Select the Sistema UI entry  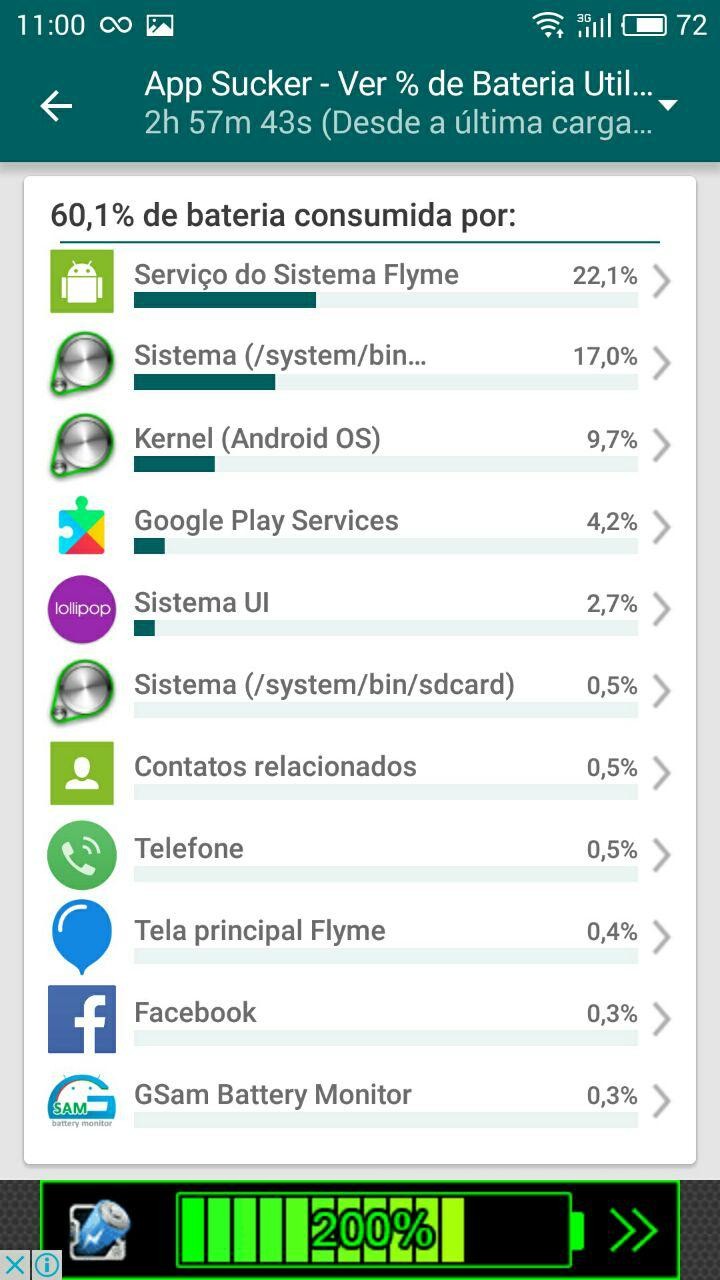[x=360, y=610]
